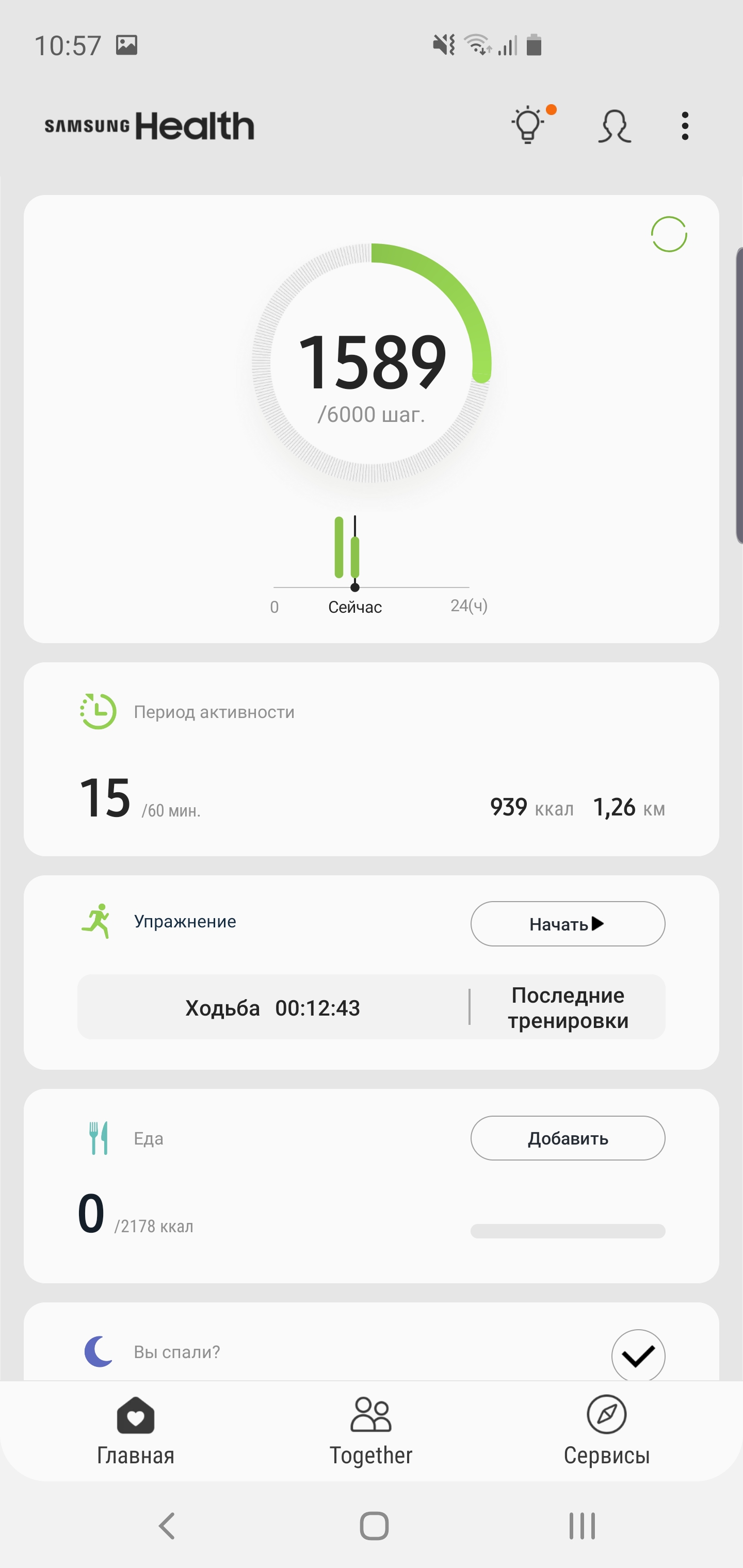Image resolution: width=743 pixels, height=1568 pixels.
Task: Go back with the system back button
Action: [x=167, y=1525]
